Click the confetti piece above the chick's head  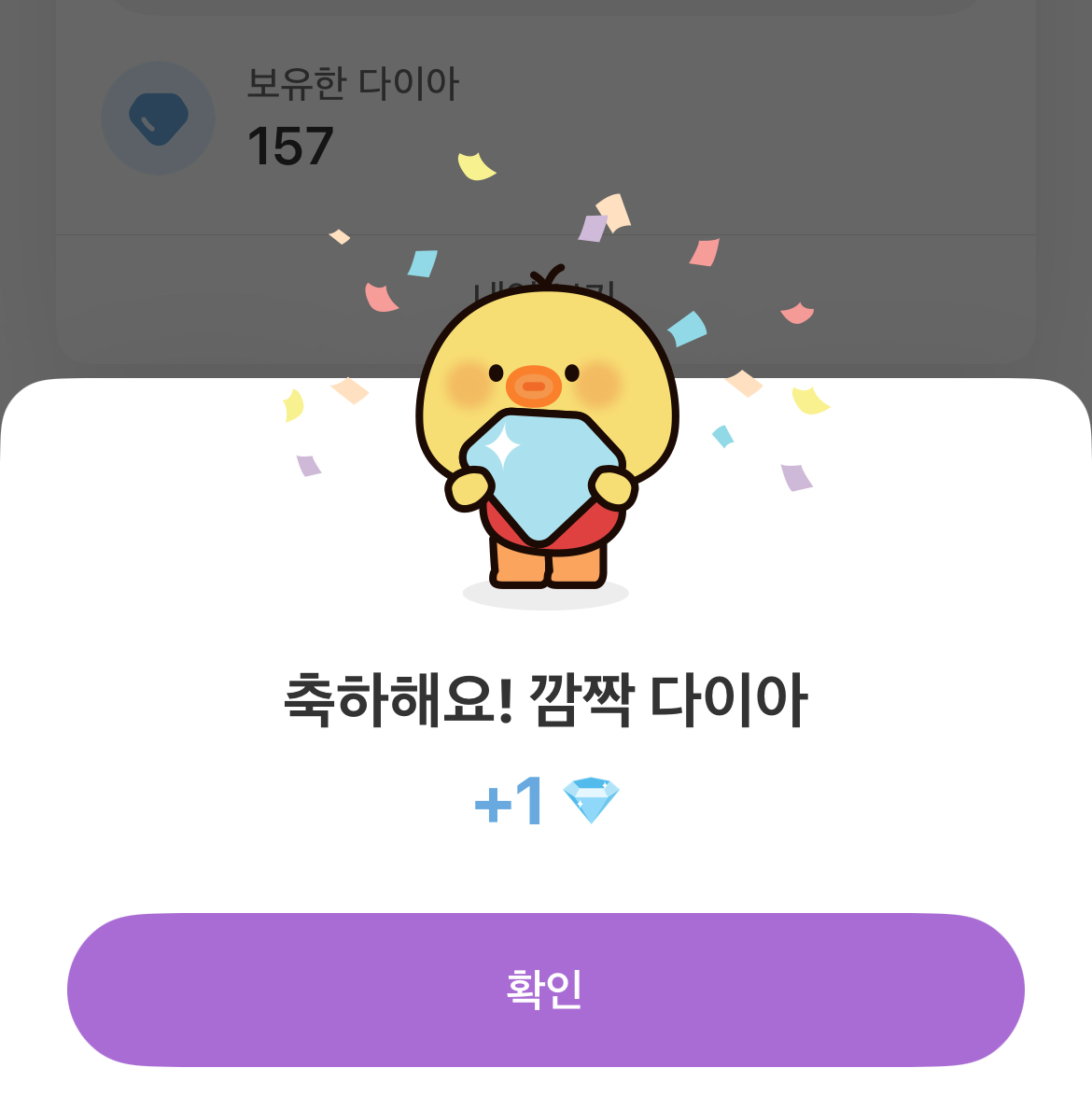(x=612, y=213)
